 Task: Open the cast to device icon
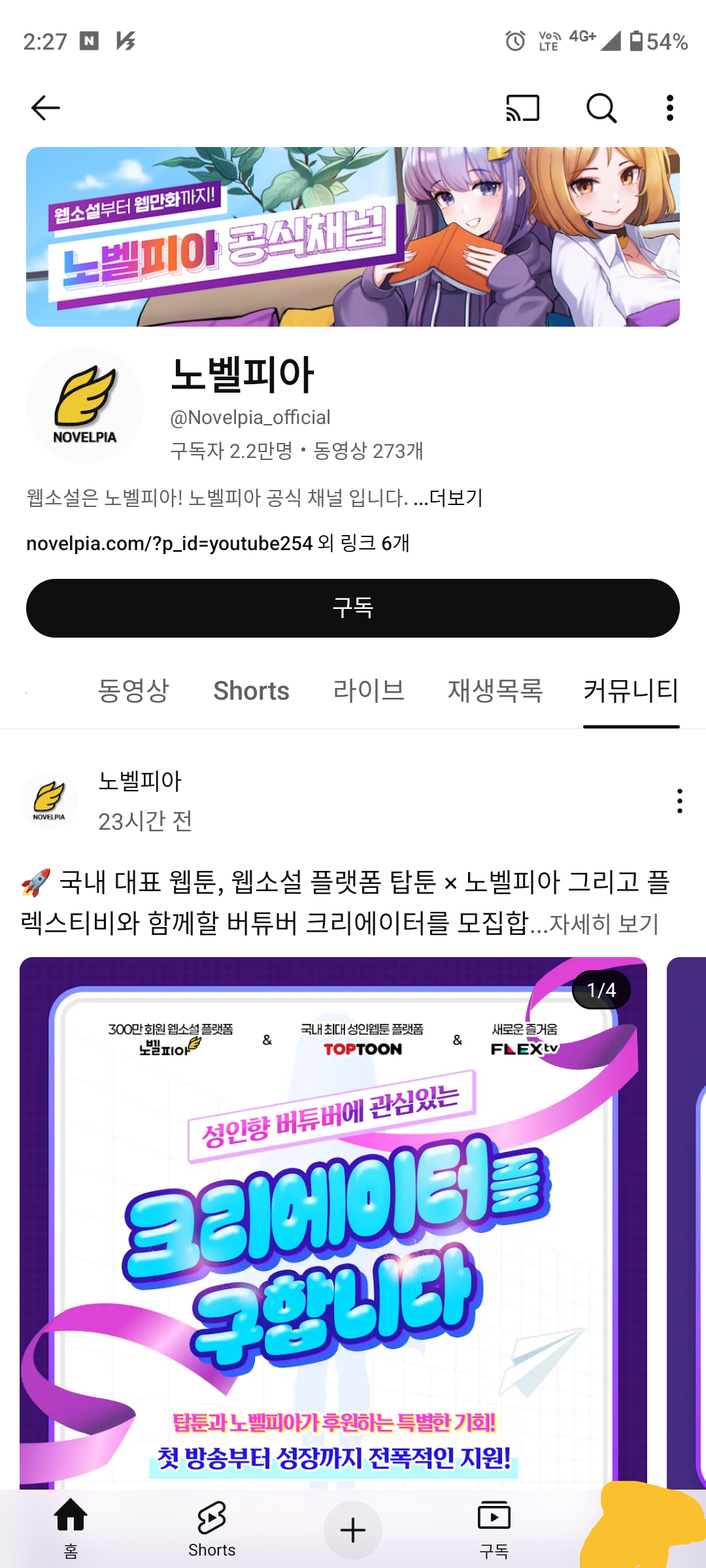[x=522, y=108]
